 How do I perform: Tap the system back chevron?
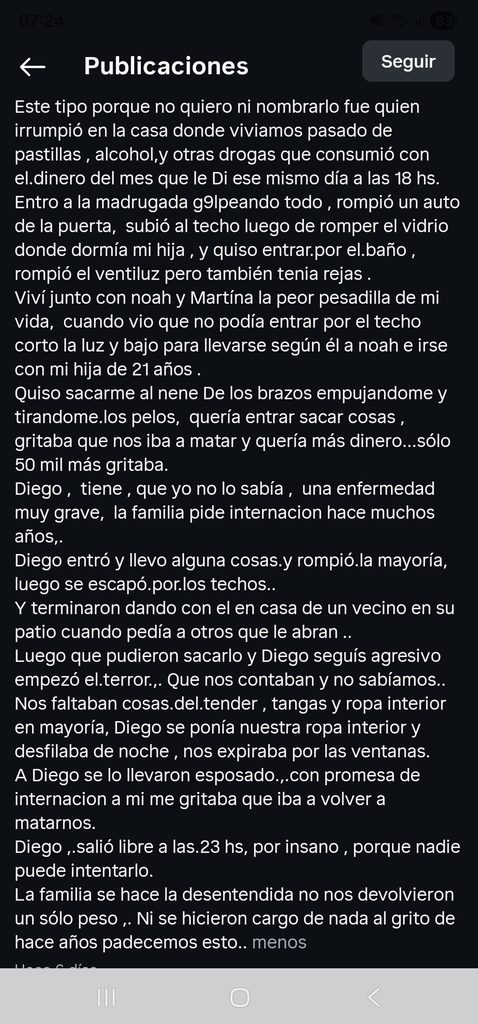click(374, 997)
